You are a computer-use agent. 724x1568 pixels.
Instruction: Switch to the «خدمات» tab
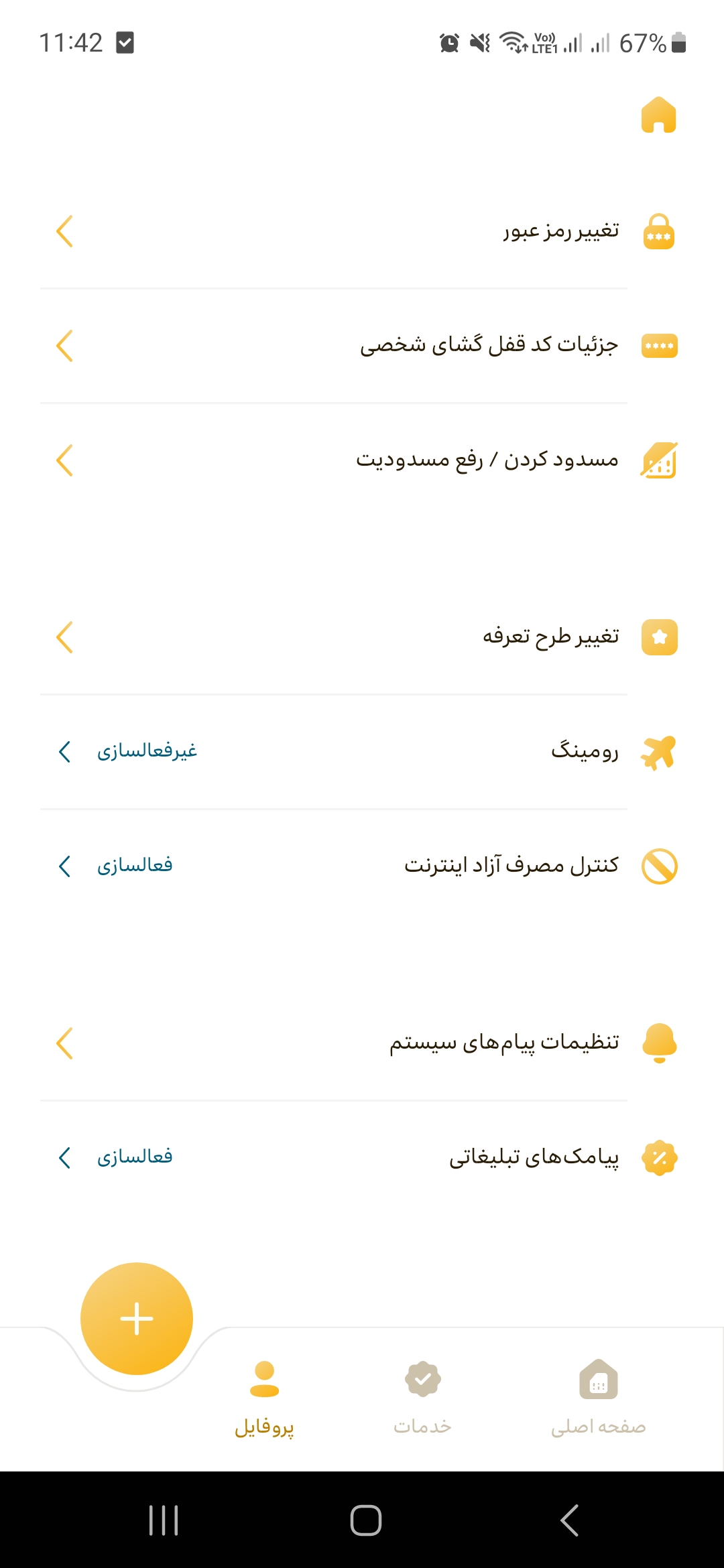click(x=423, y=1396)
